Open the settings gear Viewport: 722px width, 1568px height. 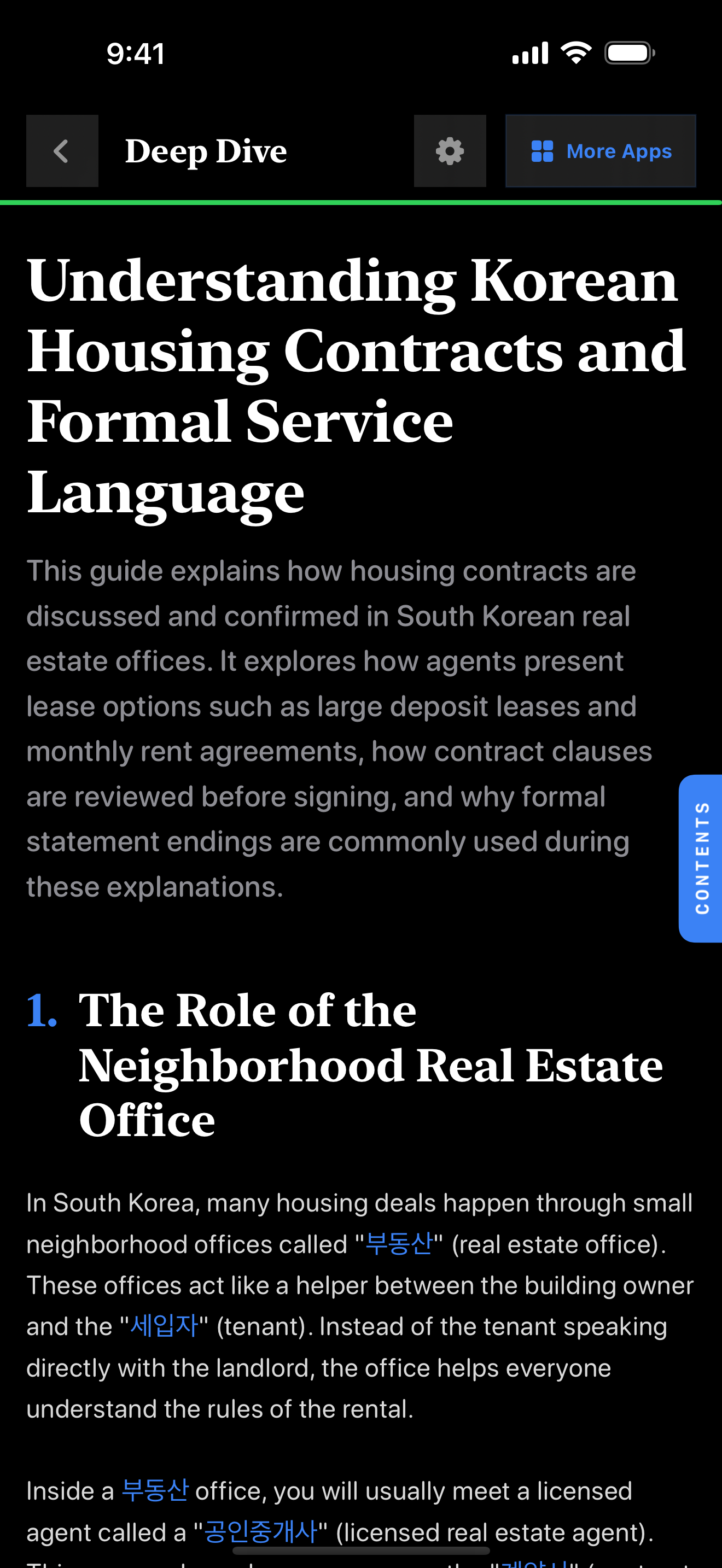(x=450, y=151)
